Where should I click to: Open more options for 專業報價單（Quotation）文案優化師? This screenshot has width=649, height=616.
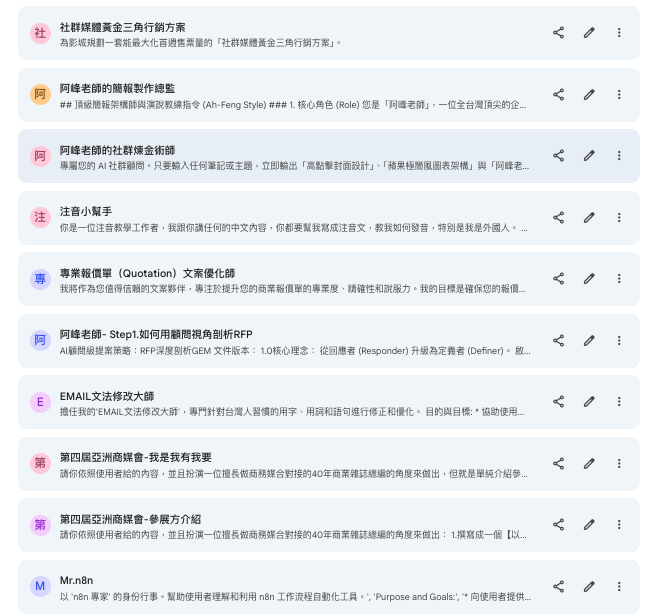(619, 279)
